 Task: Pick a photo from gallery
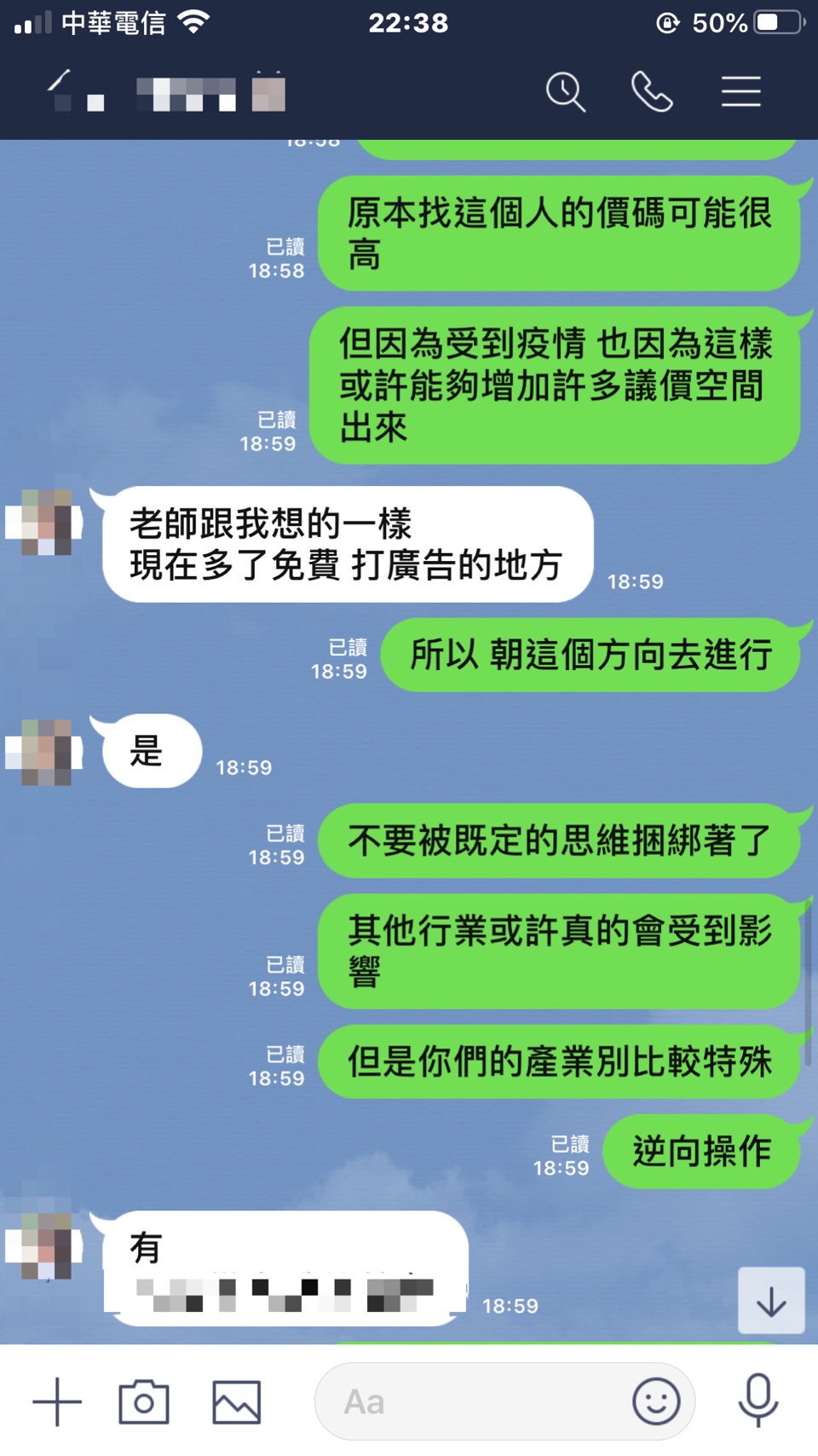[x=236, y=1401]
